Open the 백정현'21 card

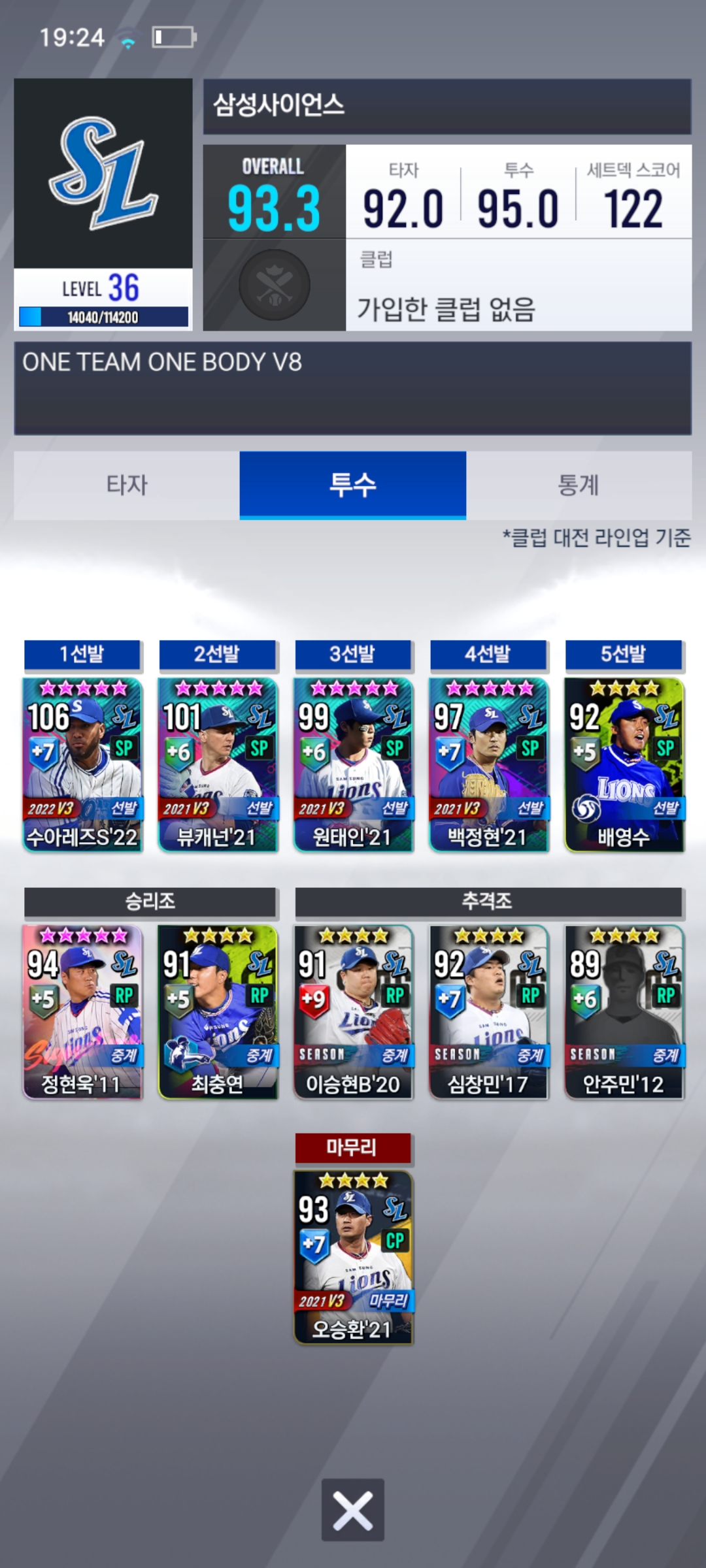tap(488, 764)
